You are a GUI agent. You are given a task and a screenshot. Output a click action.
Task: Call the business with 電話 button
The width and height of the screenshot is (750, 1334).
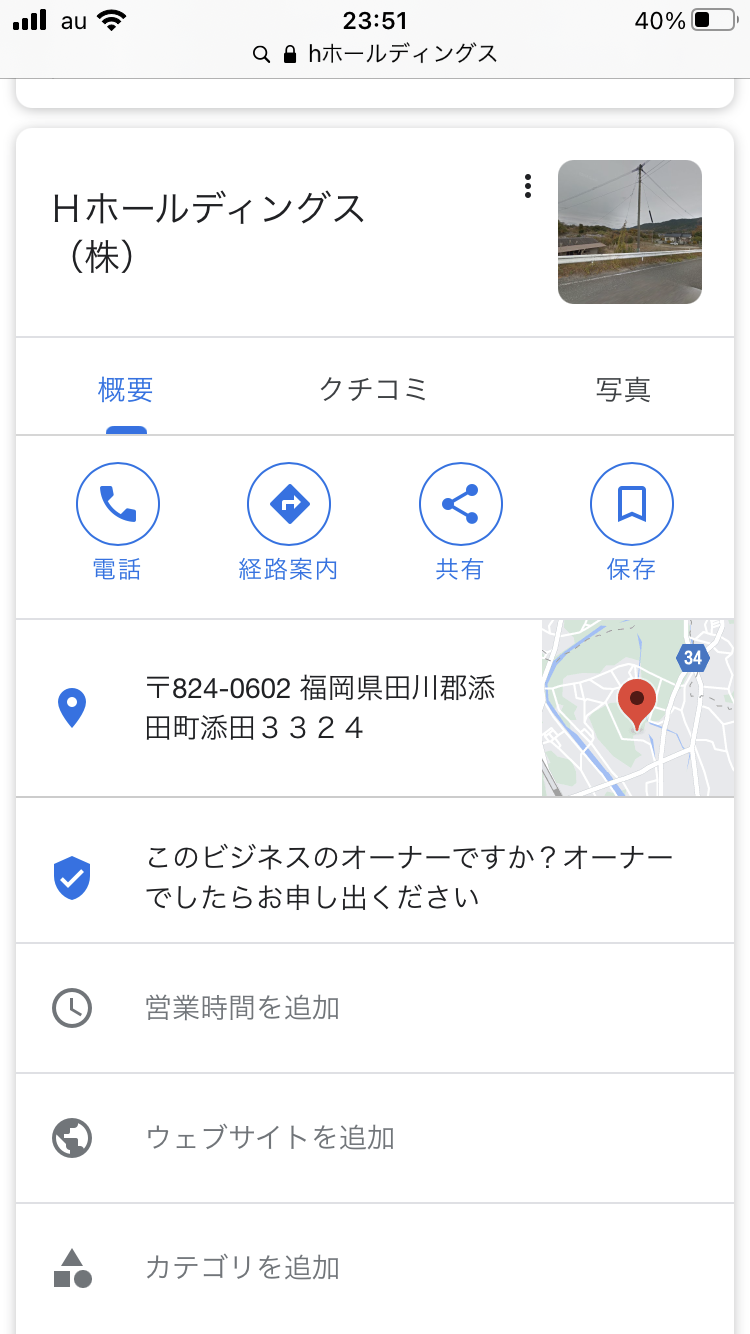pyautogui.click(x=117, y=505)
